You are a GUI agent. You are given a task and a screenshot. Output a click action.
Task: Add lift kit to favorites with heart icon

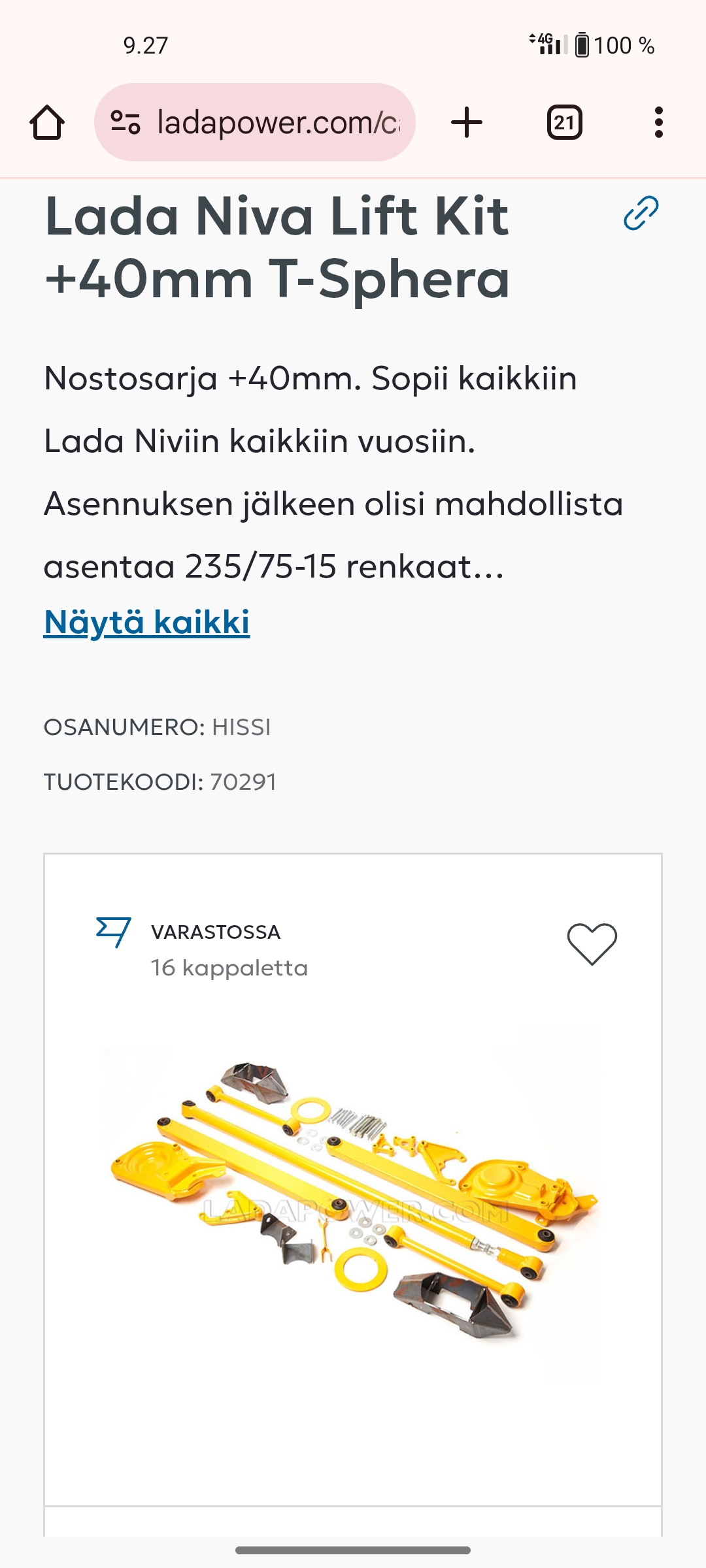(x=592, y=944)
